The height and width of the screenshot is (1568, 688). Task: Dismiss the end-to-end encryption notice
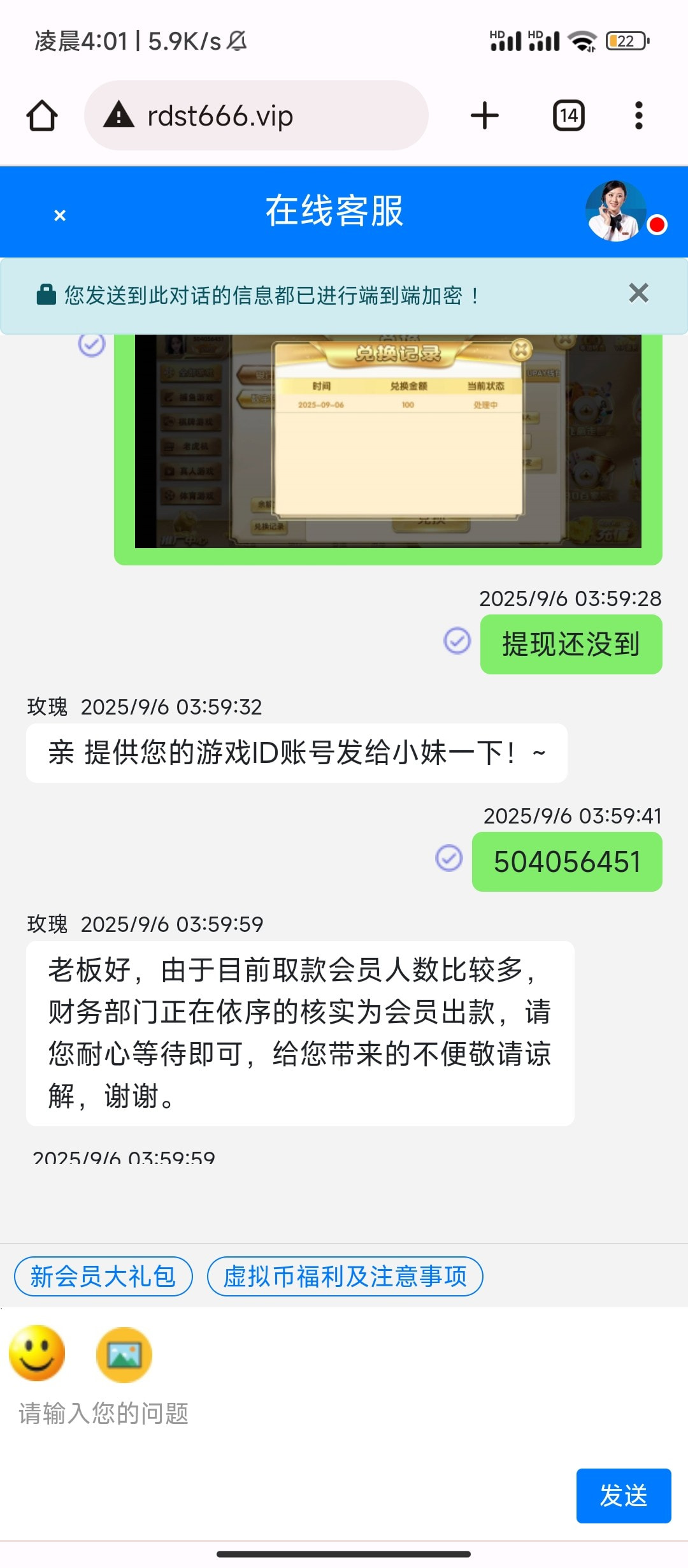(x=638, y=293)
